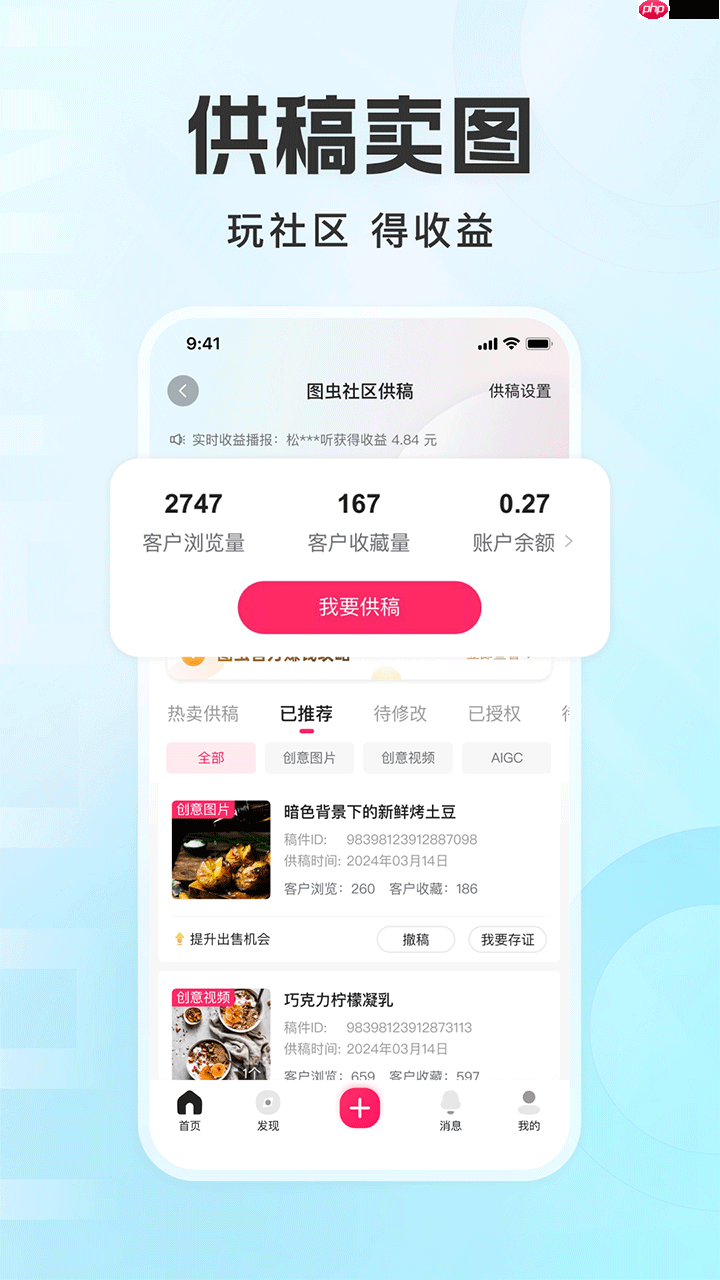
Task: Click the 撤稿 withdraw button
Action: pos(416,939)
